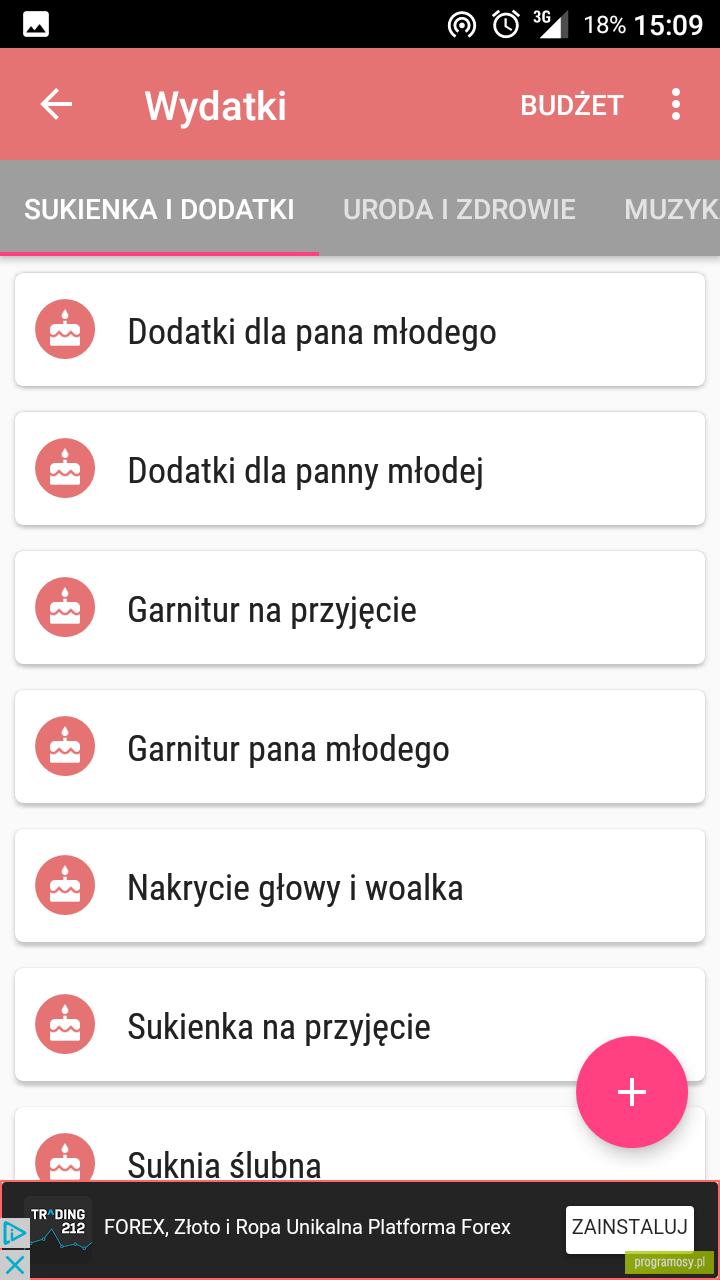Screen dimensions: 720x1280
Task: Open Garnitur pana młodego item
Action: [360, 747]
